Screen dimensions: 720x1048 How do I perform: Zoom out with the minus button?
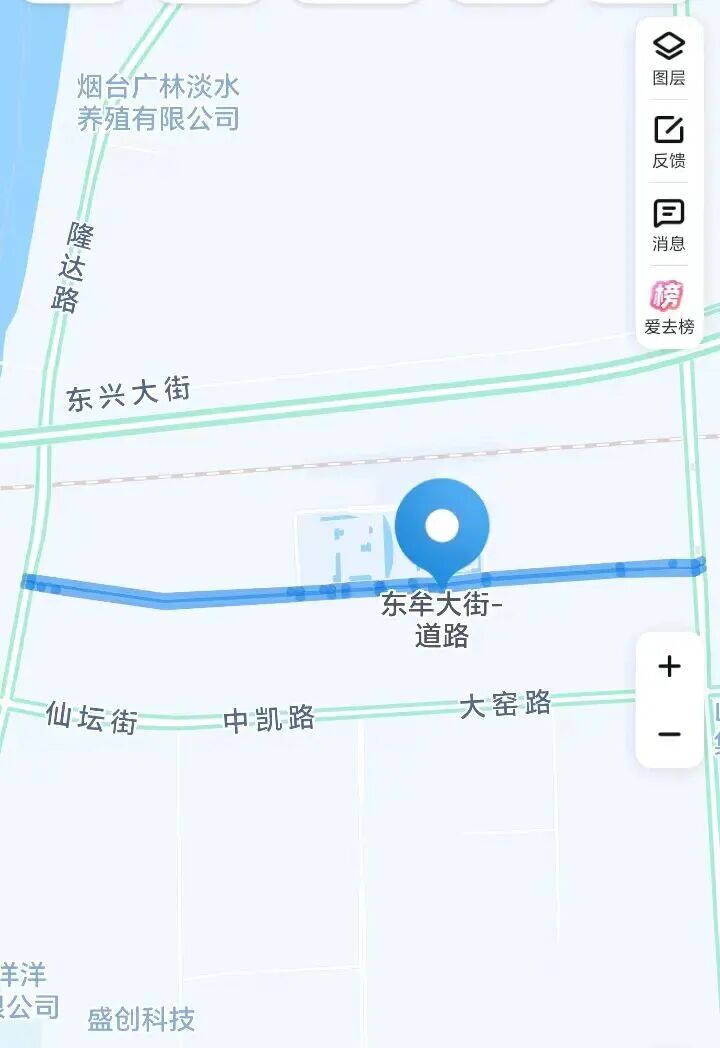pos(669,734)
